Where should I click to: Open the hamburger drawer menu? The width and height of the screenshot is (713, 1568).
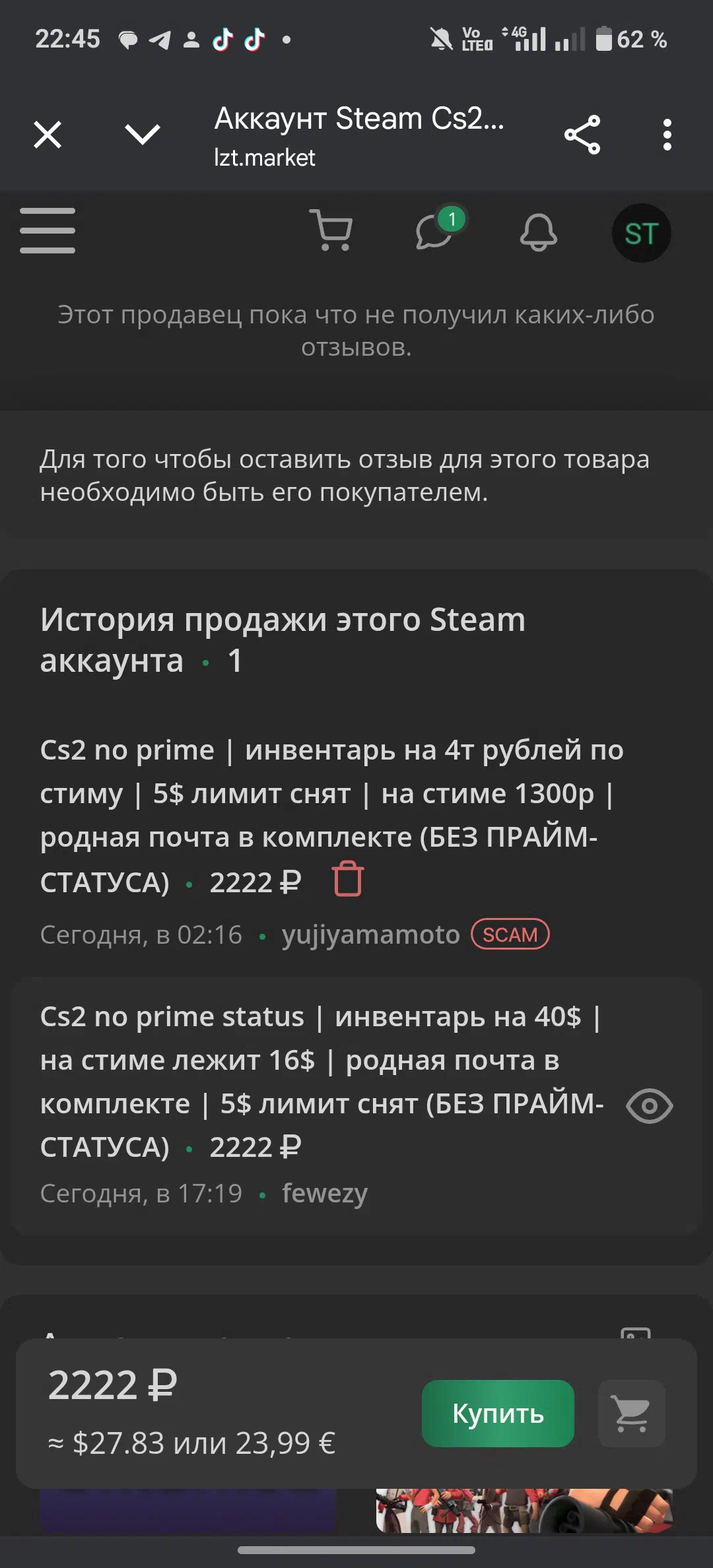tap(48, 230)
